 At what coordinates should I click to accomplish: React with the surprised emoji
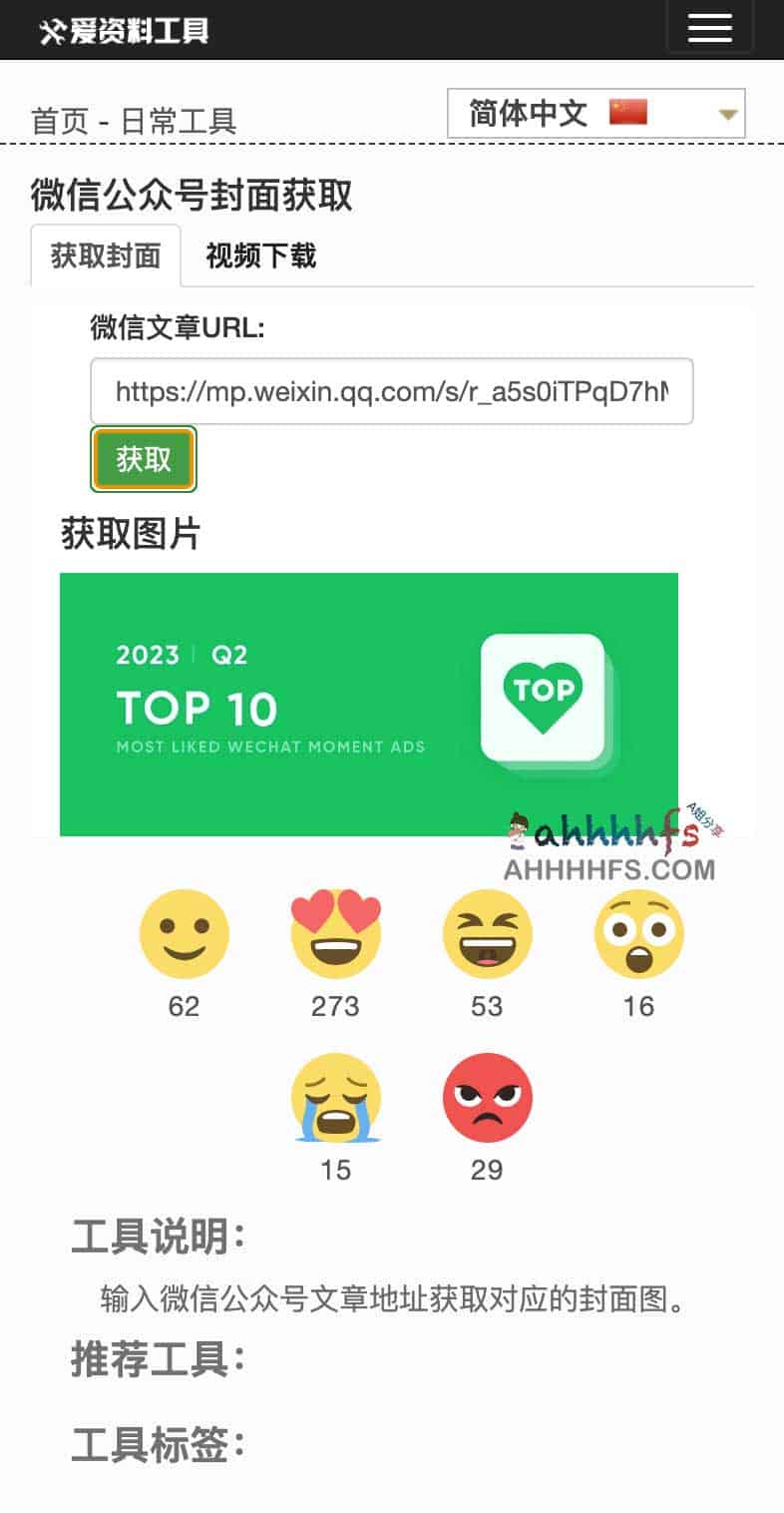click(638, 934)
